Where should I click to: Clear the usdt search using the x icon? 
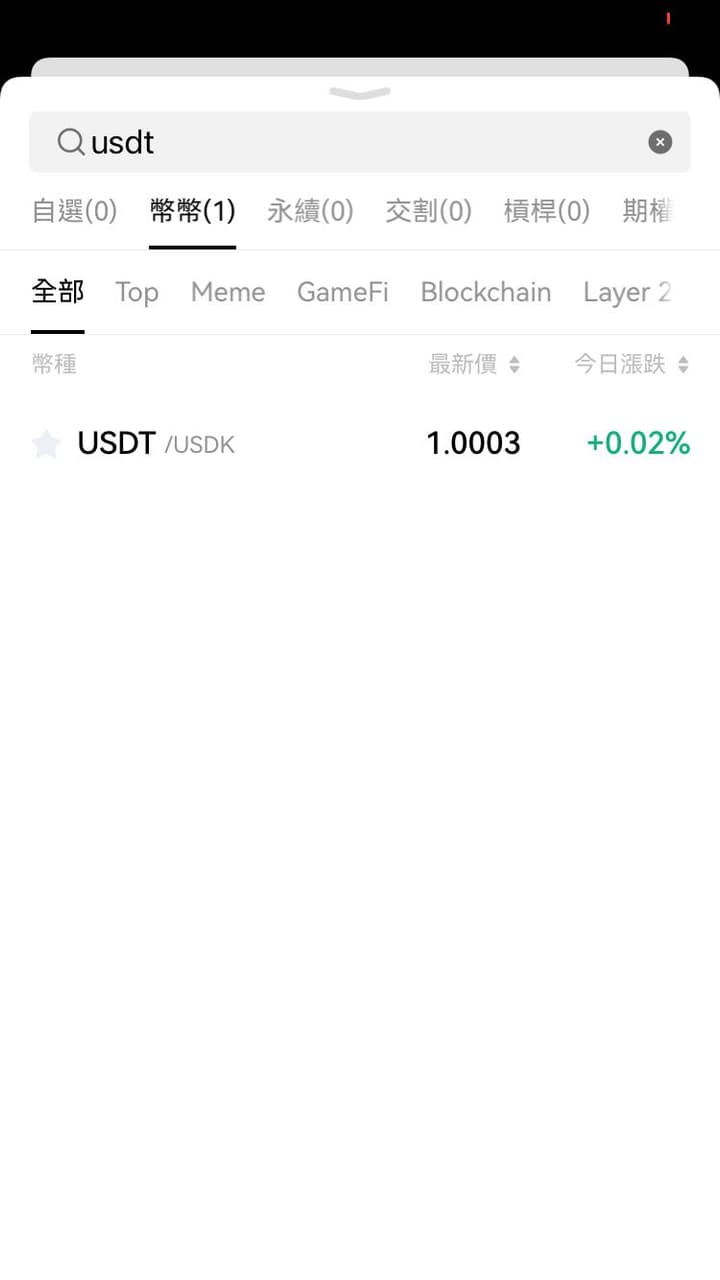click(x=660, y=142)
